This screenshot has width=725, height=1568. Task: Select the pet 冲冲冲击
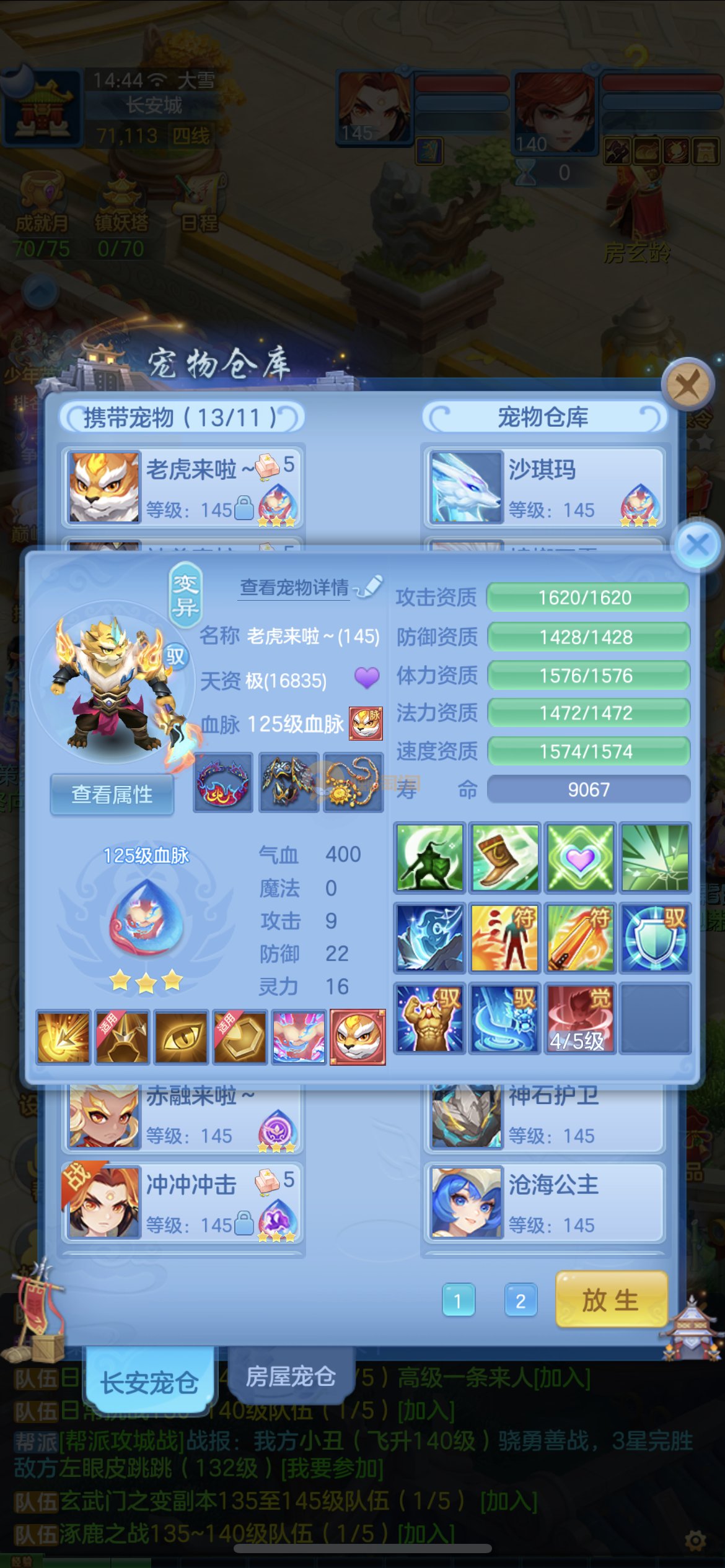click(183, 1201)
